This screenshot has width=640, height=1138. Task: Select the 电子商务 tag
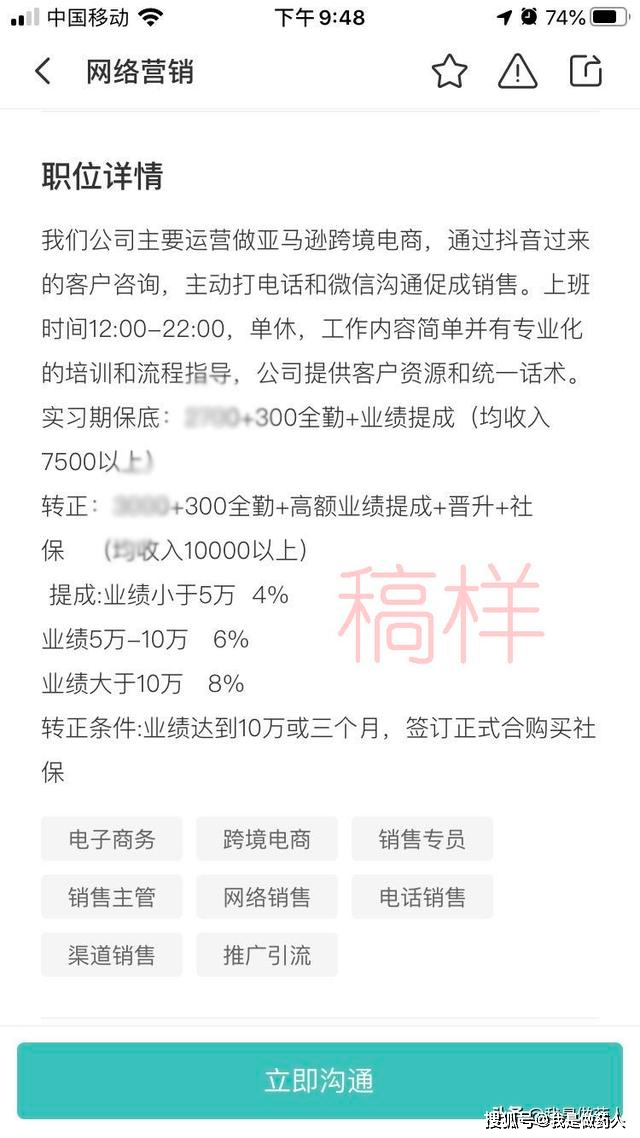click(112, 839)
